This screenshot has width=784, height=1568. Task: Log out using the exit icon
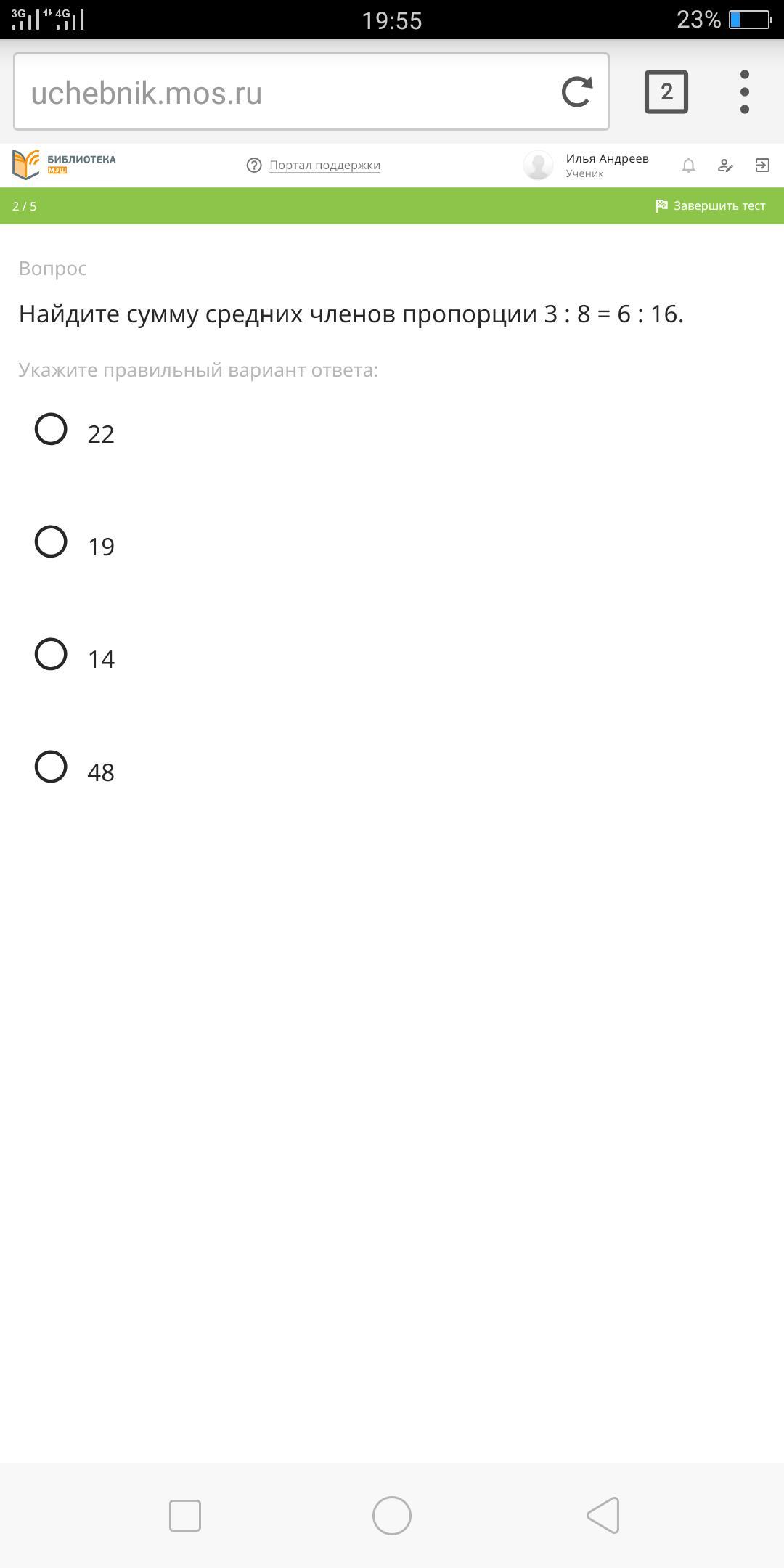(761, 166)
